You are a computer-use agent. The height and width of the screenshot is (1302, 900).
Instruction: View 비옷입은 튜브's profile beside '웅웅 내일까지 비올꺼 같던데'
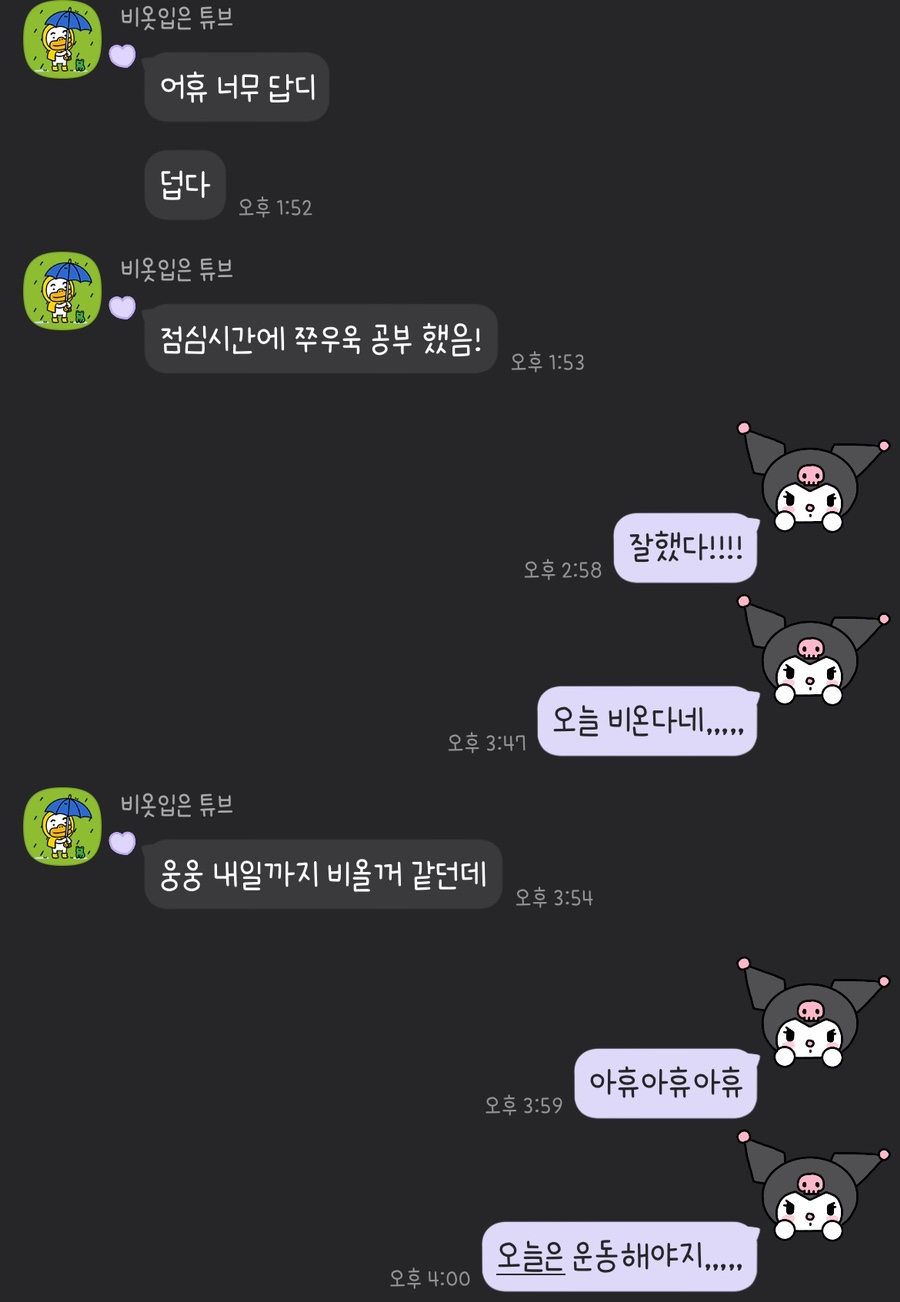(63, 825)
